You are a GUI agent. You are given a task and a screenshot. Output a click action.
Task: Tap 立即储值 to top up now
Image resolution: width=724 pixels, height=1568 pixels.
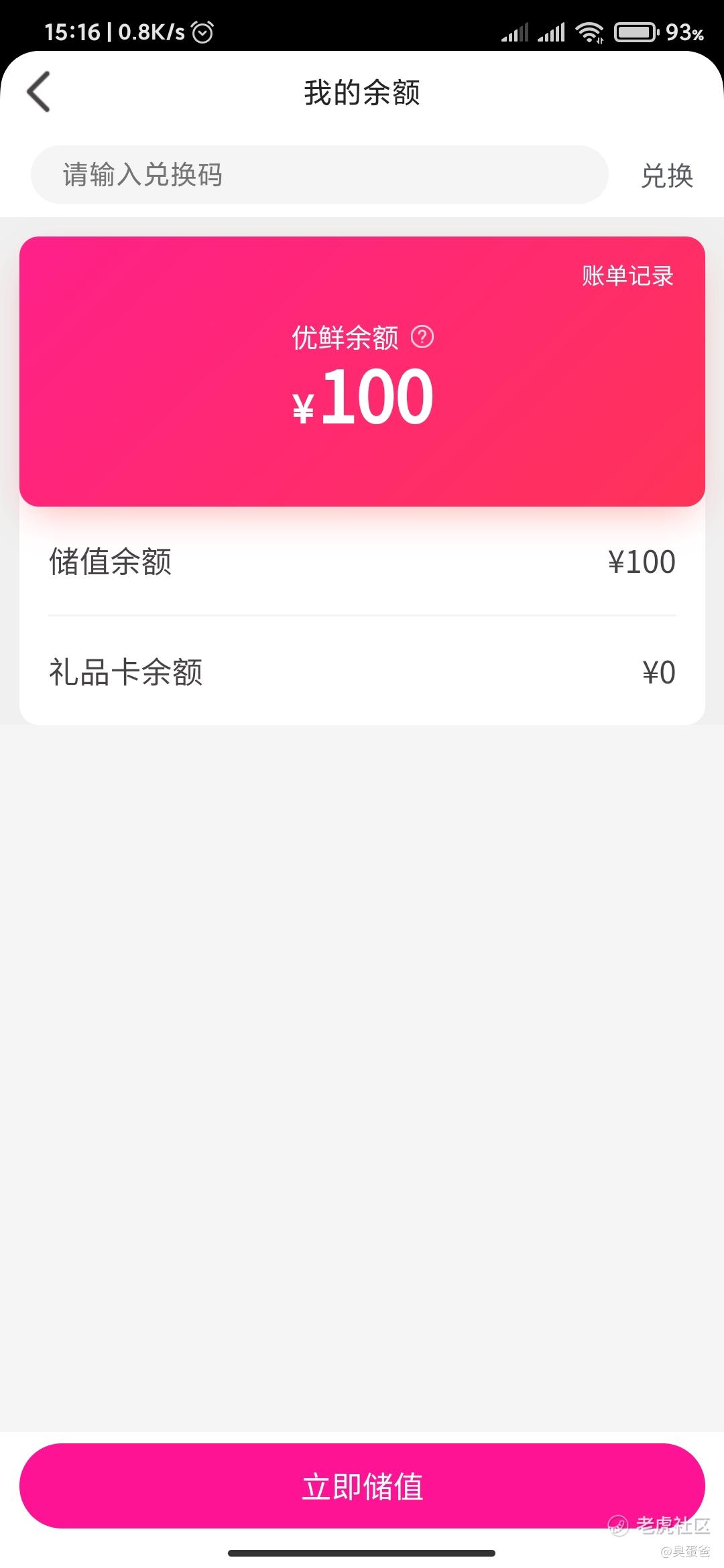click(362, 1486)
